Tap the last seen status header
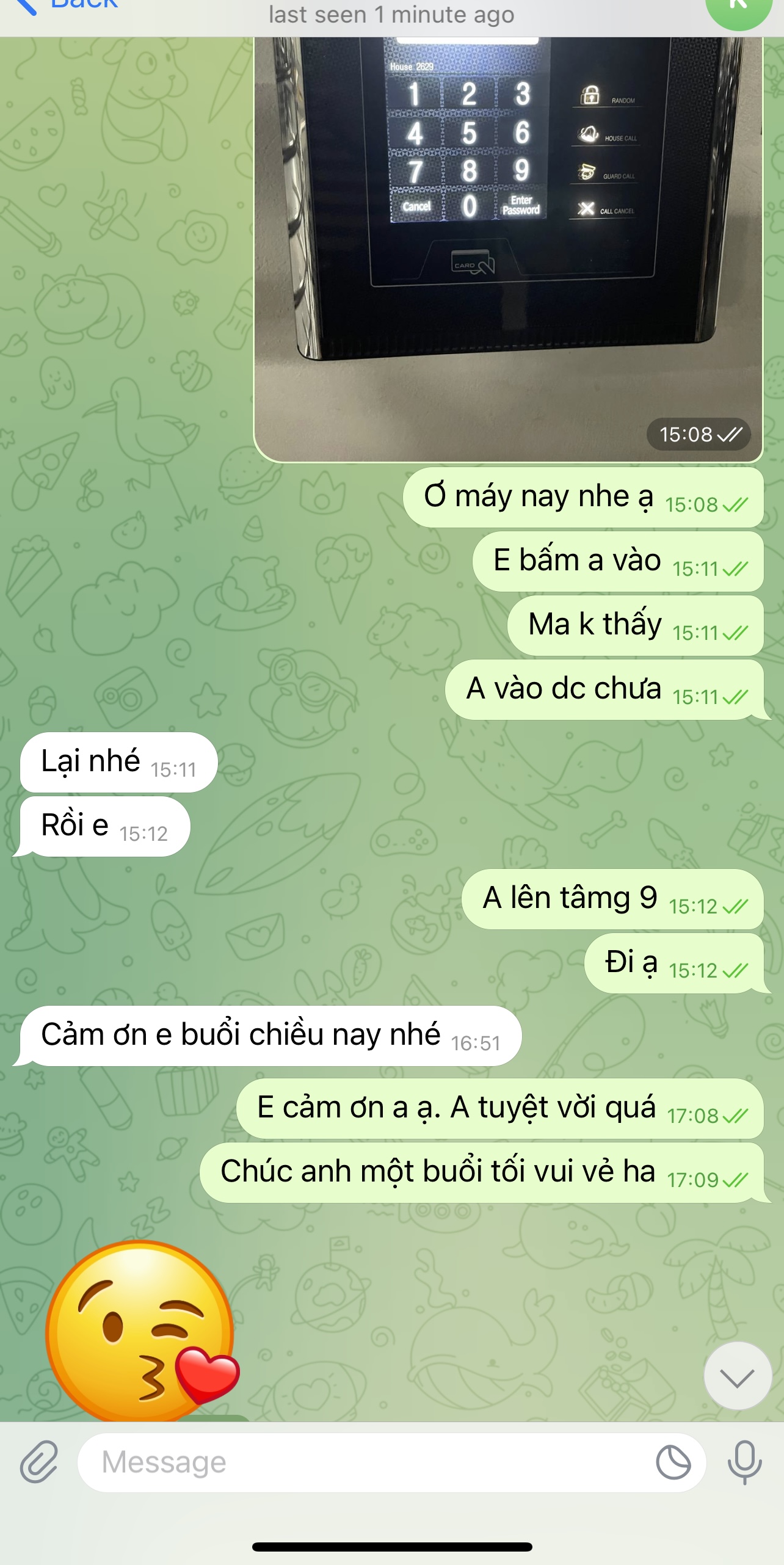 pyautogui.click(x=391, y=15)
